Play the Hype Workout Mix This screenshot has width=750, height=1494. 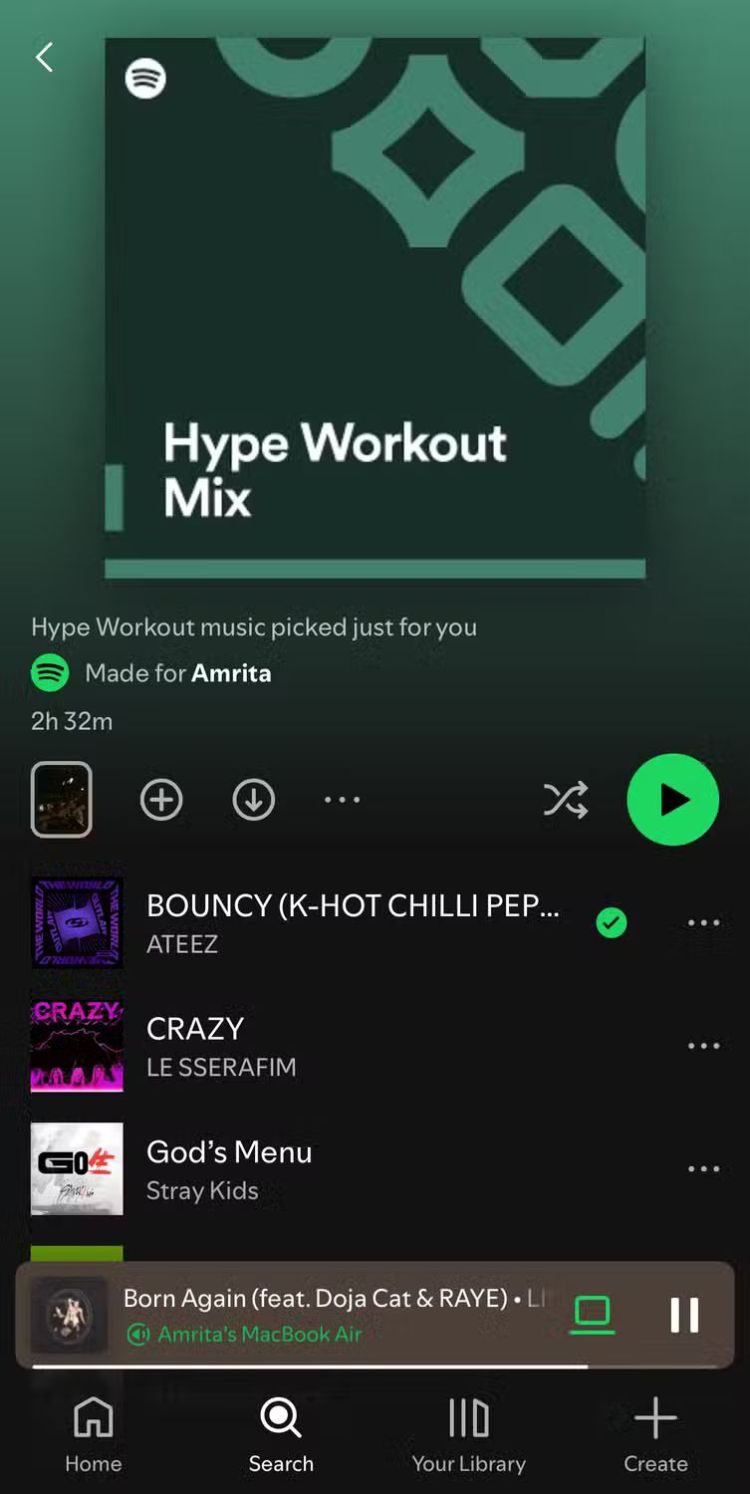coord(672,800)
